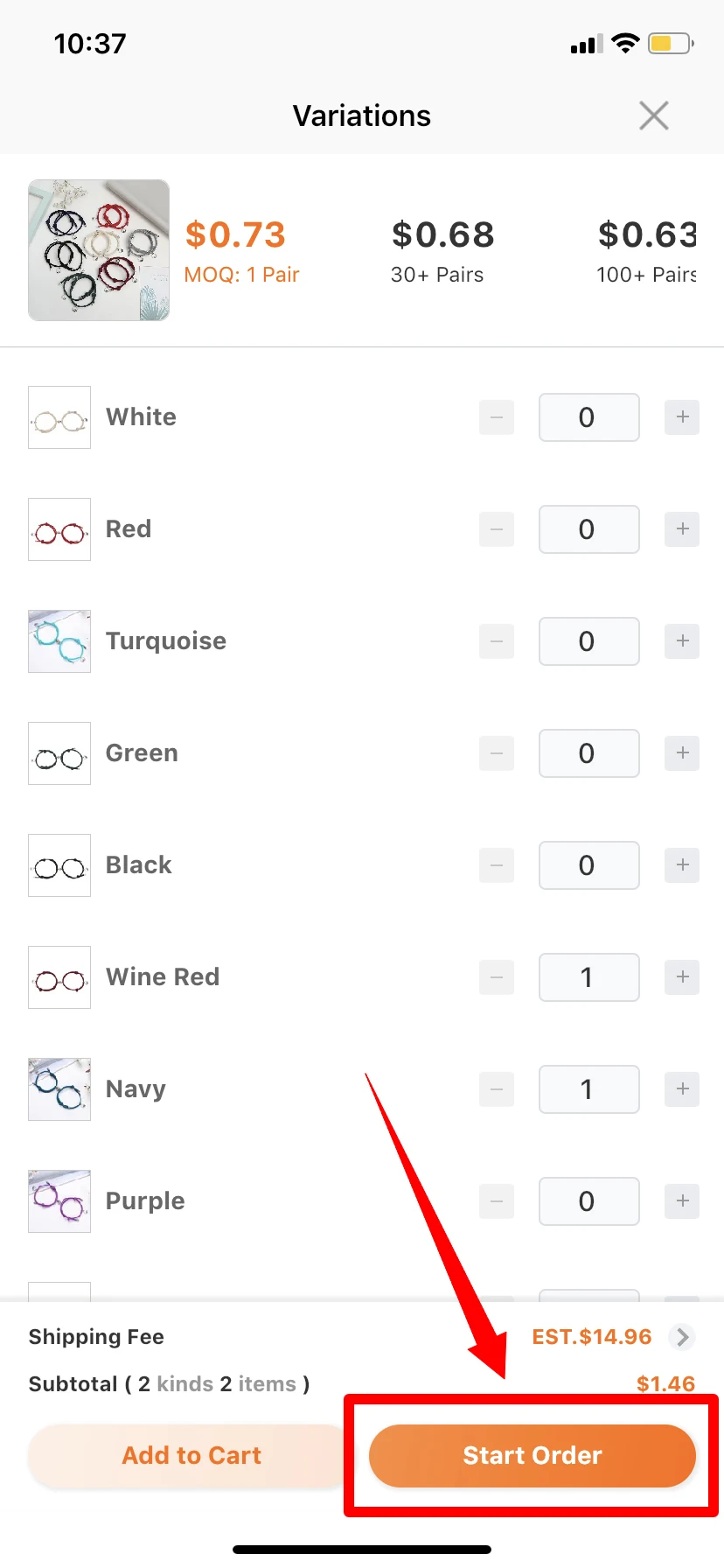
Task: Tap plus for Green variation
Action: [682, 753]
